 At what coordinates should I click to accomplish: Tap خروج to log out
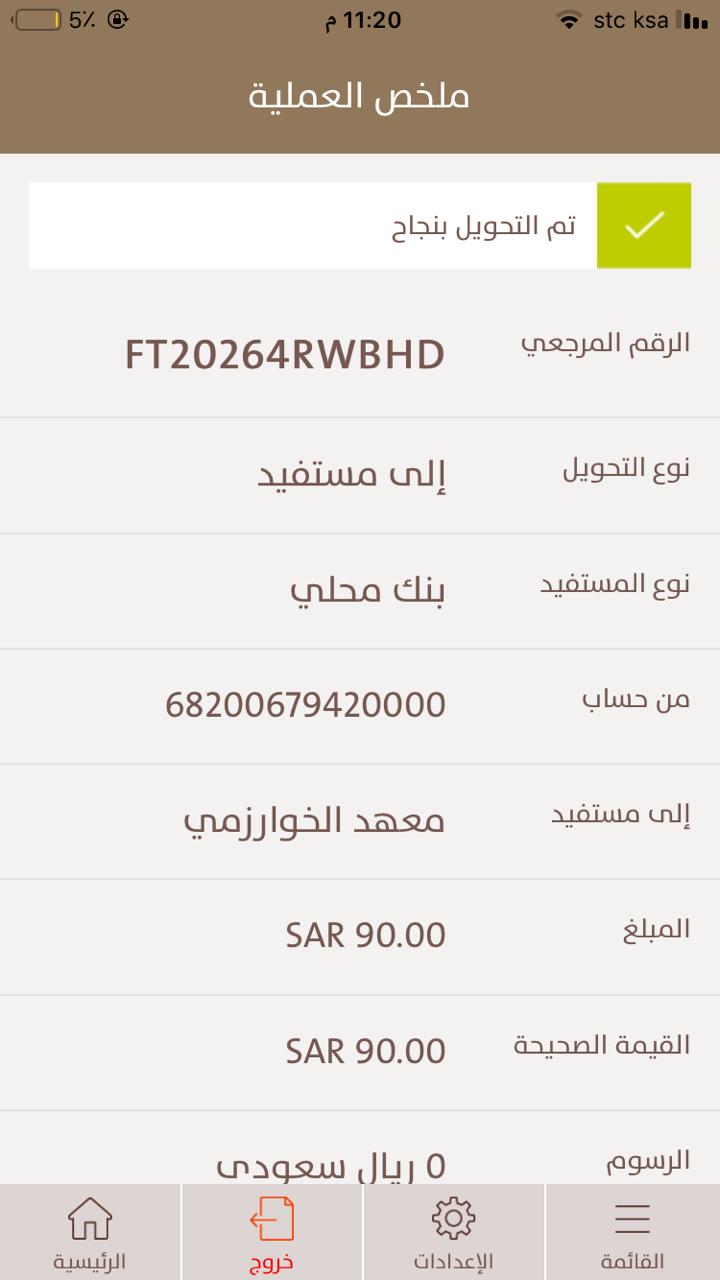(x=271, y=1232)
